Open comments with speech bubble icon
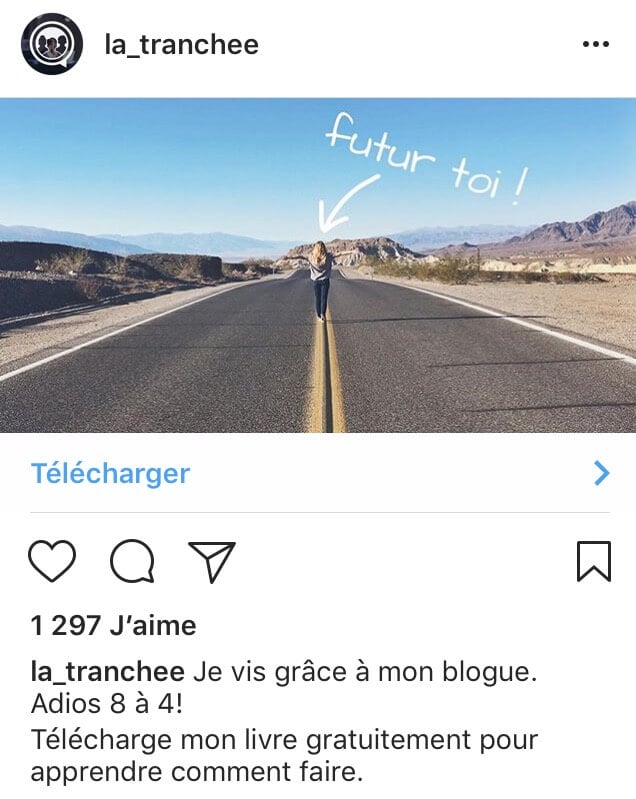Viewport: 636px width, 799px height. (x=132, y=561)
